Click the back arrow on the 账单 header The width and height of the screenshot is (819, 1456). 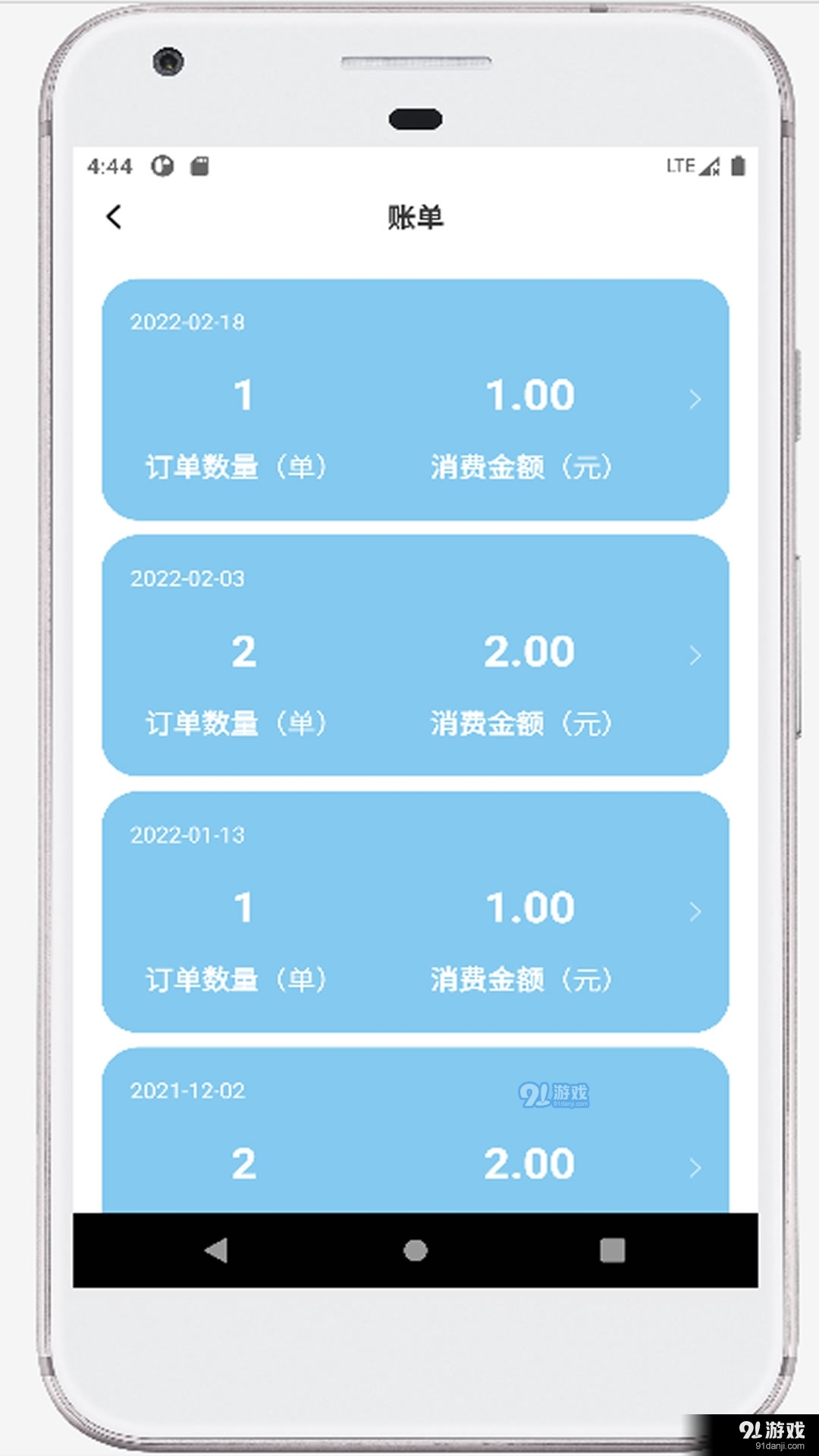point(114,218)
